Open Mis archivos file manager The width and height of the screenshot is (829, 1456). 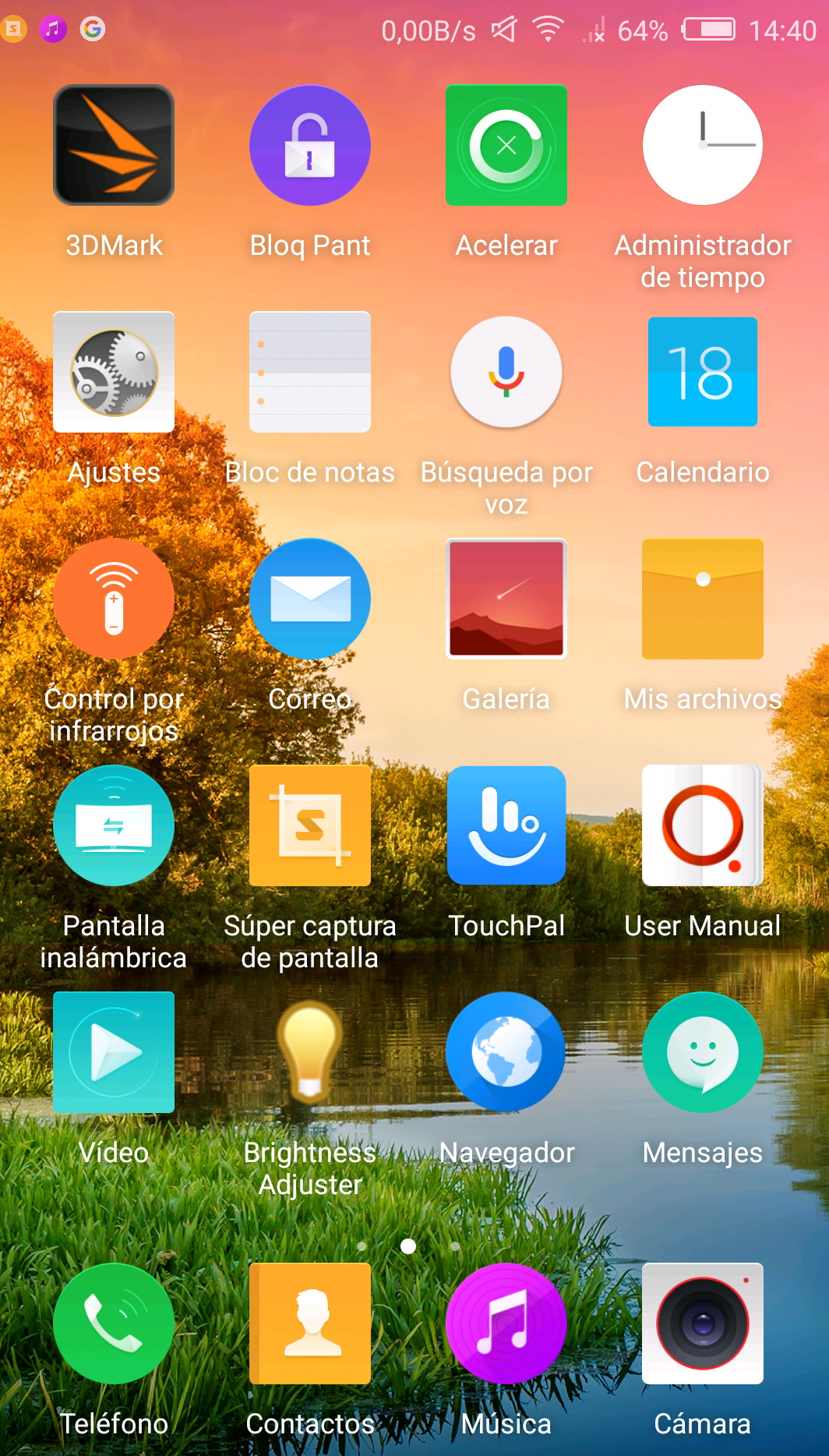point(703,599)
